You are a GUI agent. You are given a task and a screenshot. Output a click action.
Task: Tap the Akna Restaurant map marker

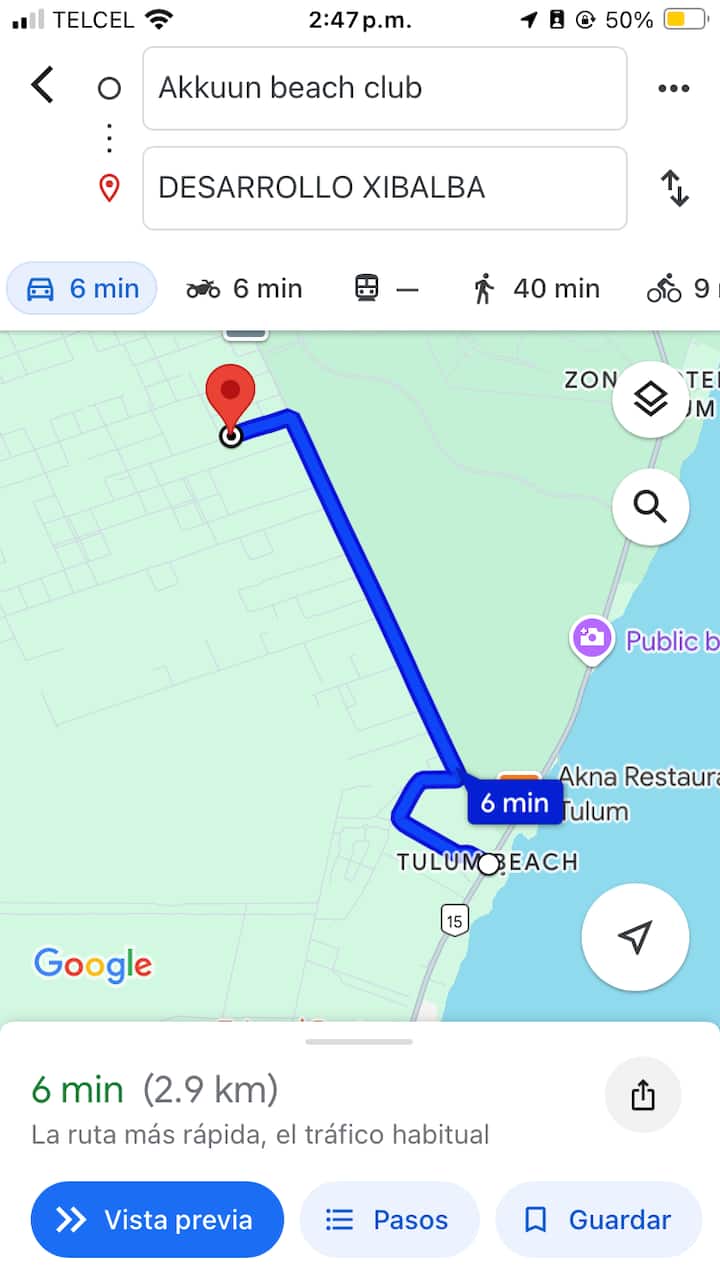coord(519,781)
